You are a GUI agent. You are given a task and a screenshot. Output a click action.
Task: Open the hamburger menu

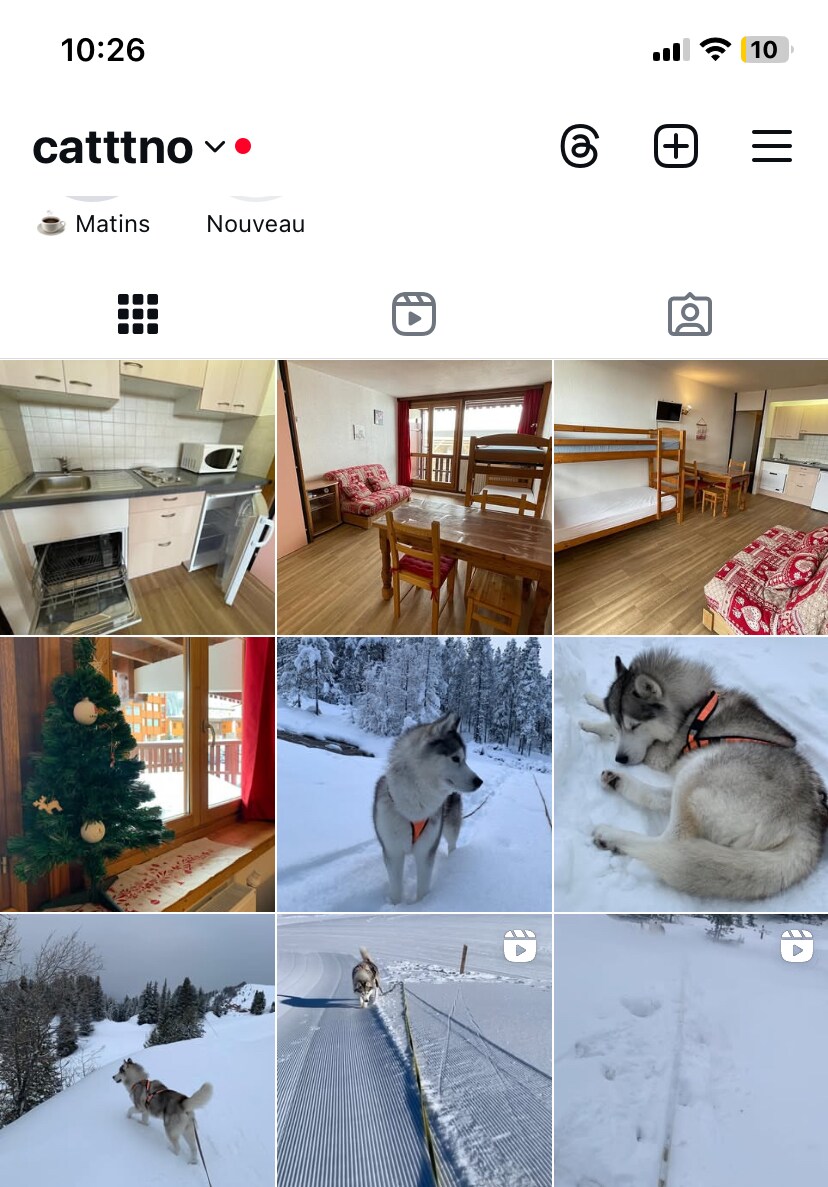[771, 147]
